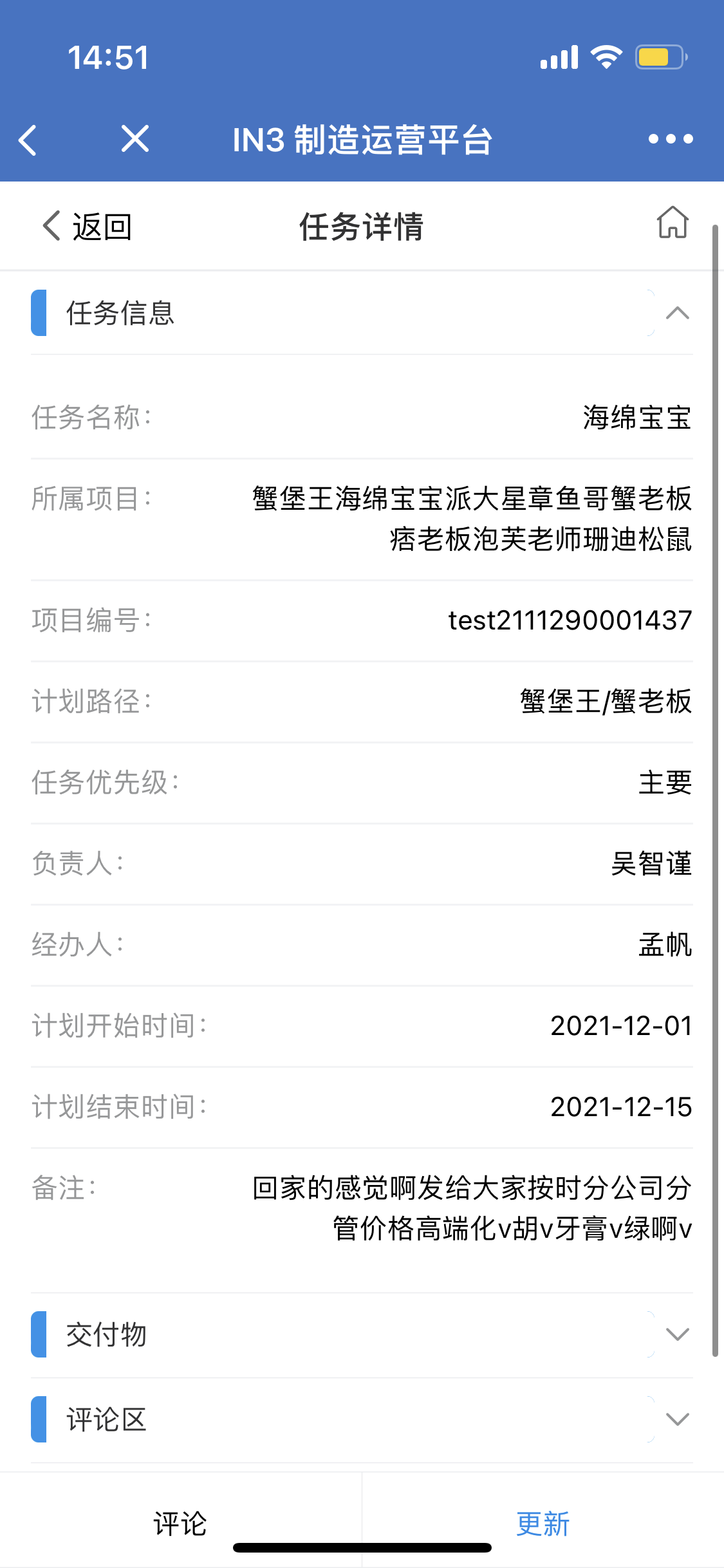Viewport: 724px width, 1568px height.
Task: Expand the 评论区 section
Action: click(677, 1419)
